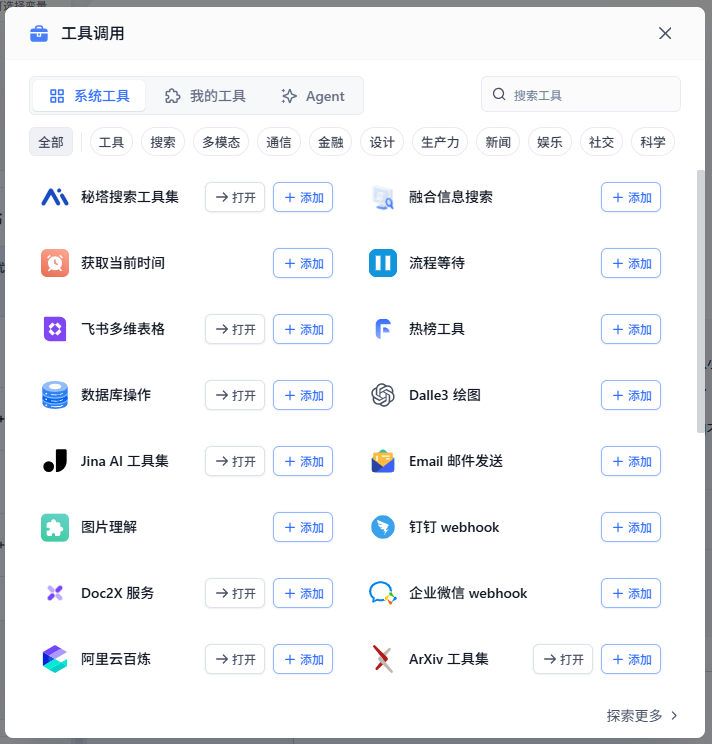Filter by 生产力 category
Viewport: 712px width, 744px height.
click(x=440, y=142)
